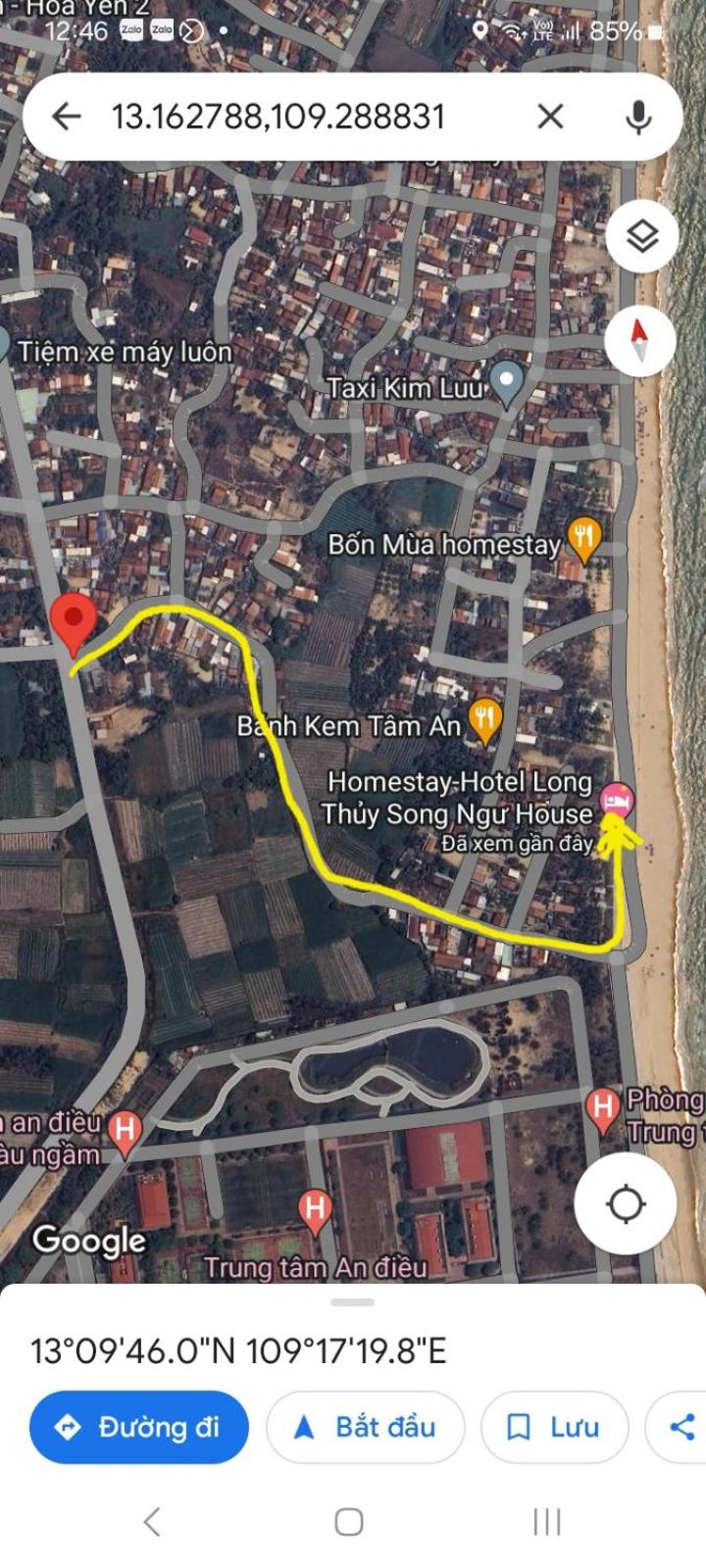
Task: Save this place with Lưu
Action: click(553, 1427)
